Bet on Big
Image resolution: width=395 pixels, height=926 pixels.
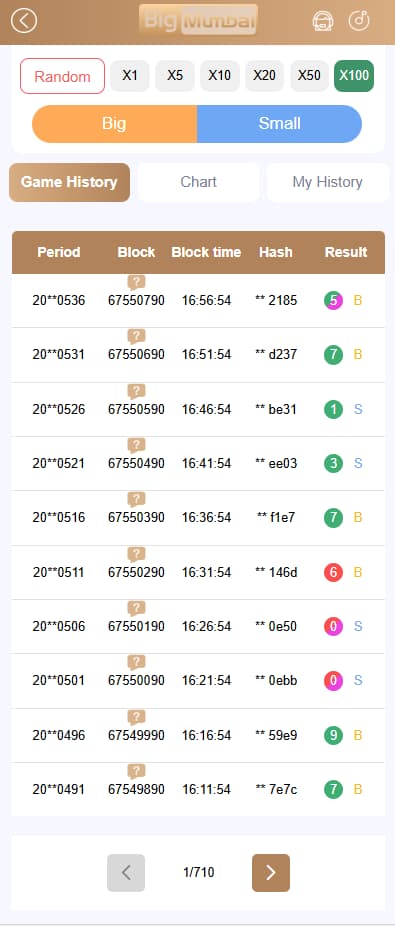pos(114,124)
